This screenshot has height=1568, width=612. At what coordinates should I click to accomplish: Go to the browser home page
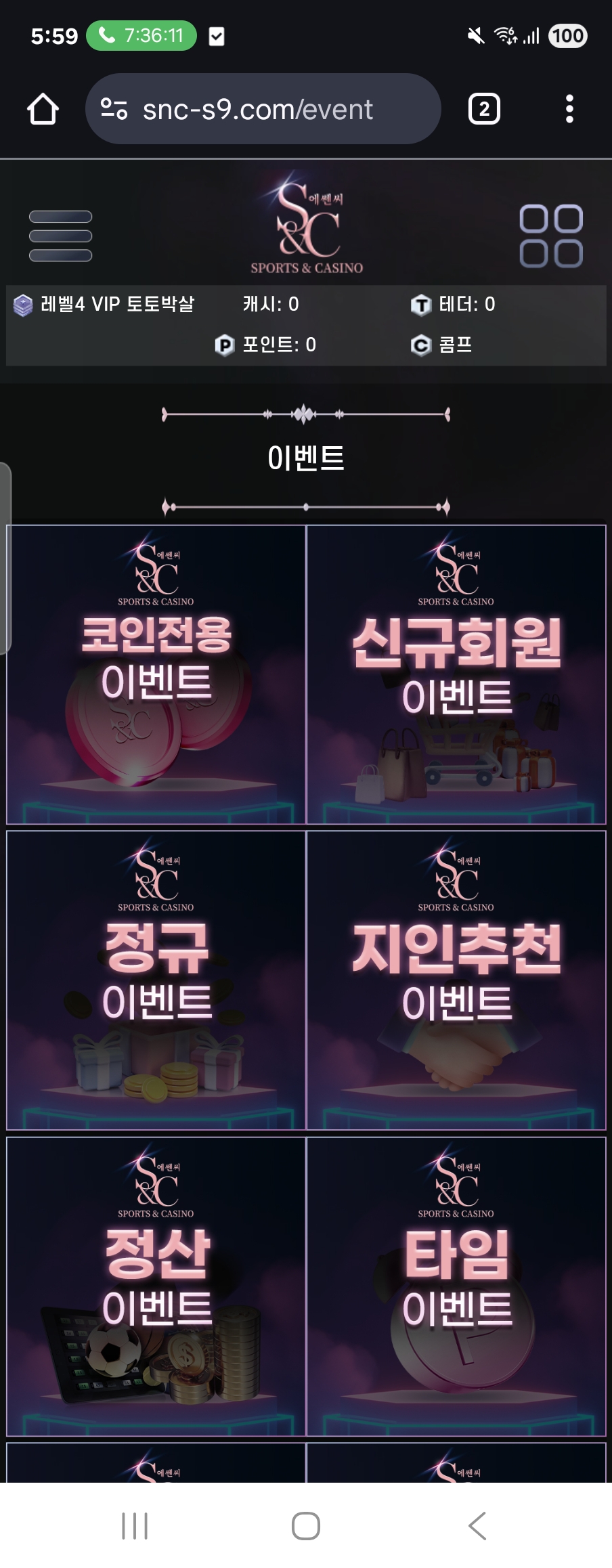(43, 109)
